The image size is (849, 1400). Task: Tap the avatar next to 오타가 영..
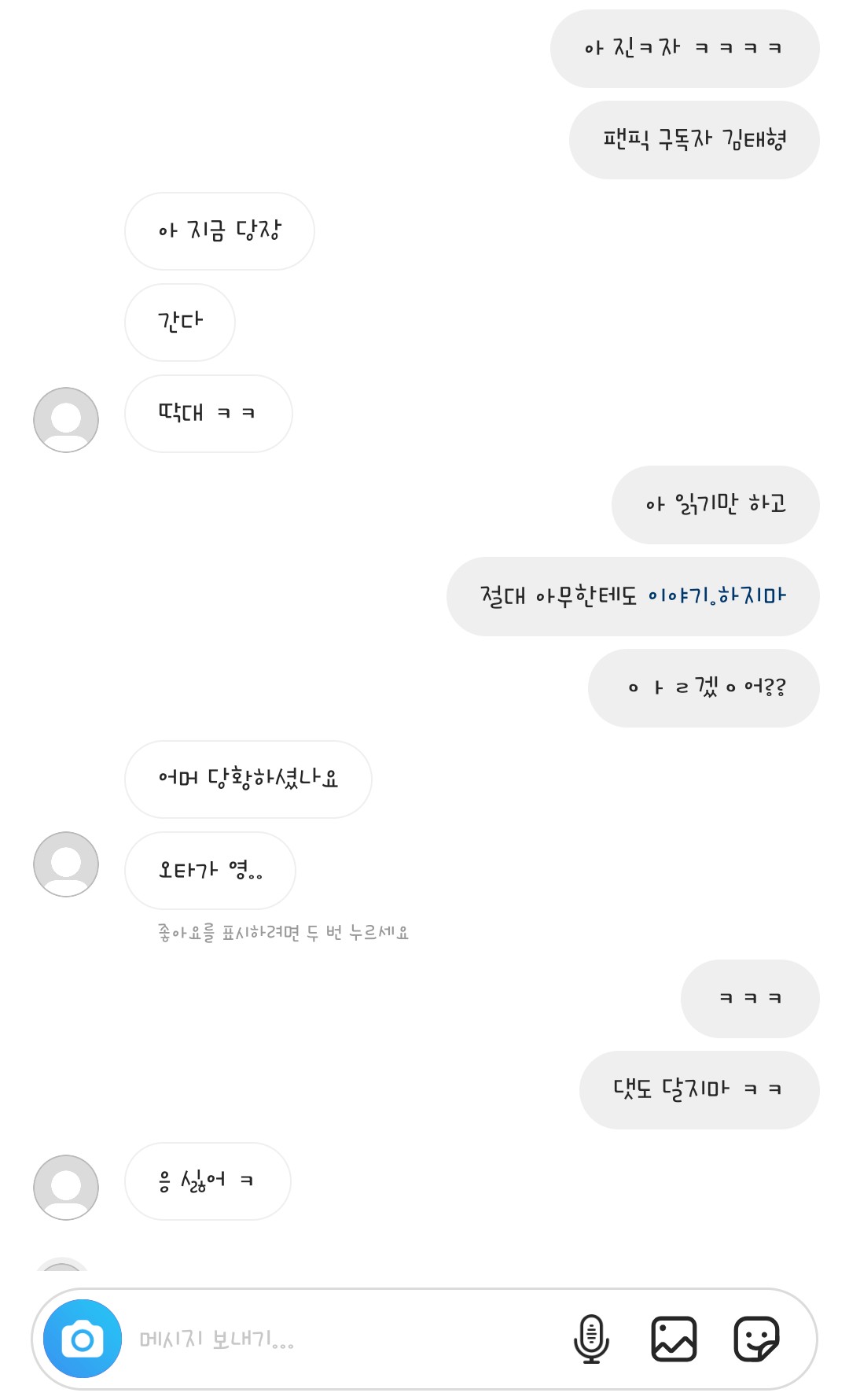pos(66,864)
